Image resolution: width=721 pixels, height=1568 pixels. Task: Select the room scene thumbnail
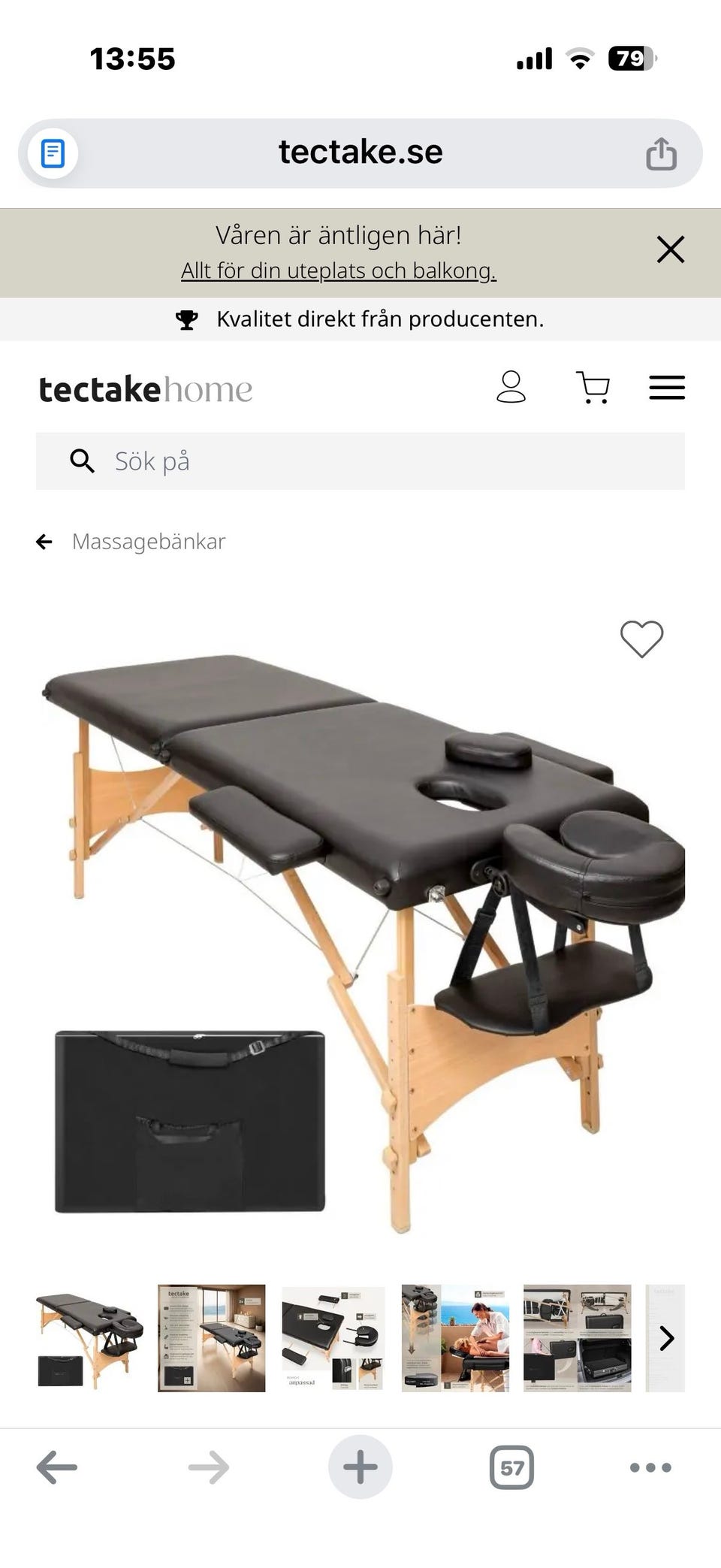(211, 1338)
